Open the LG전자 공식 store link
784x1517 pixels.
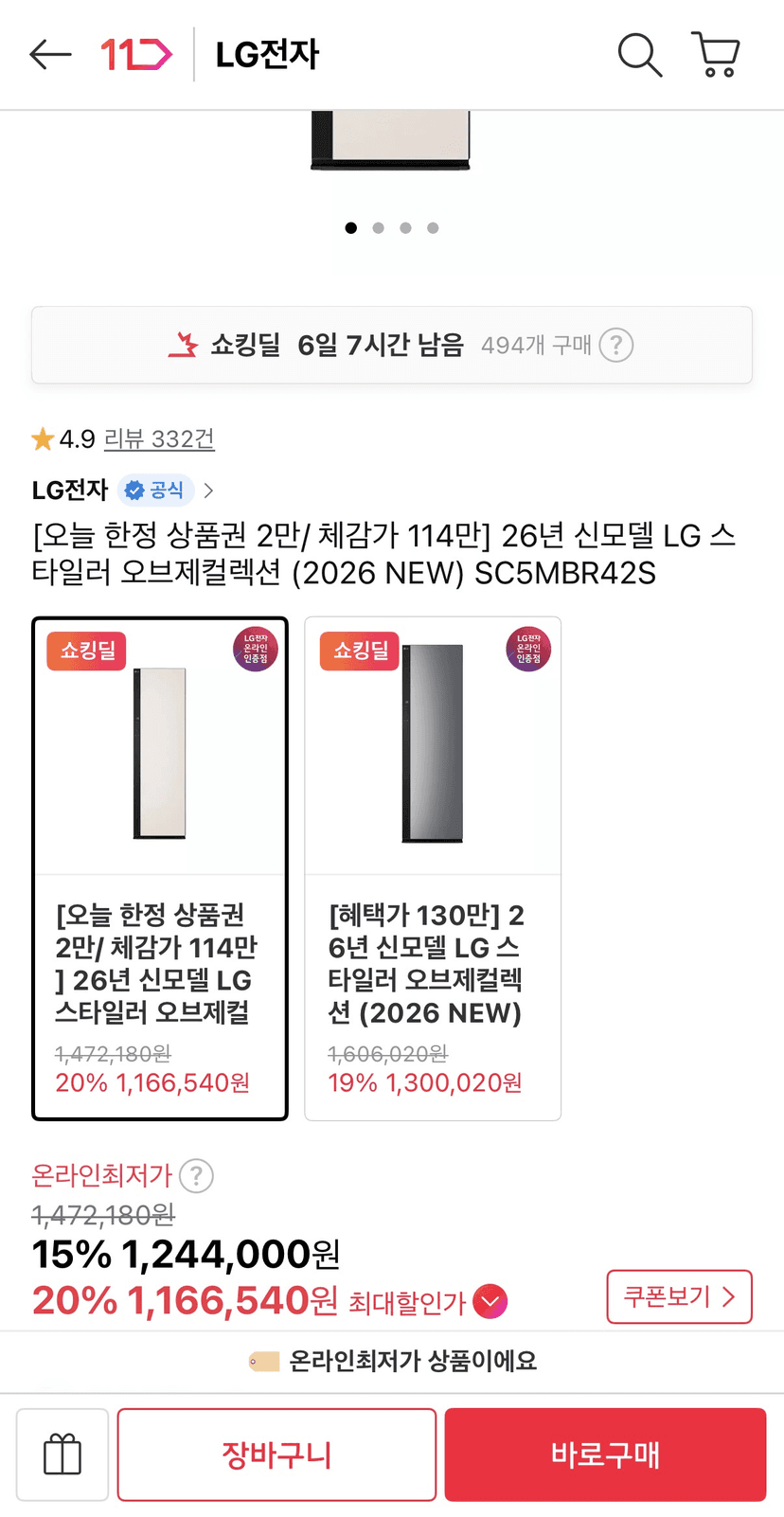(123, 491)
